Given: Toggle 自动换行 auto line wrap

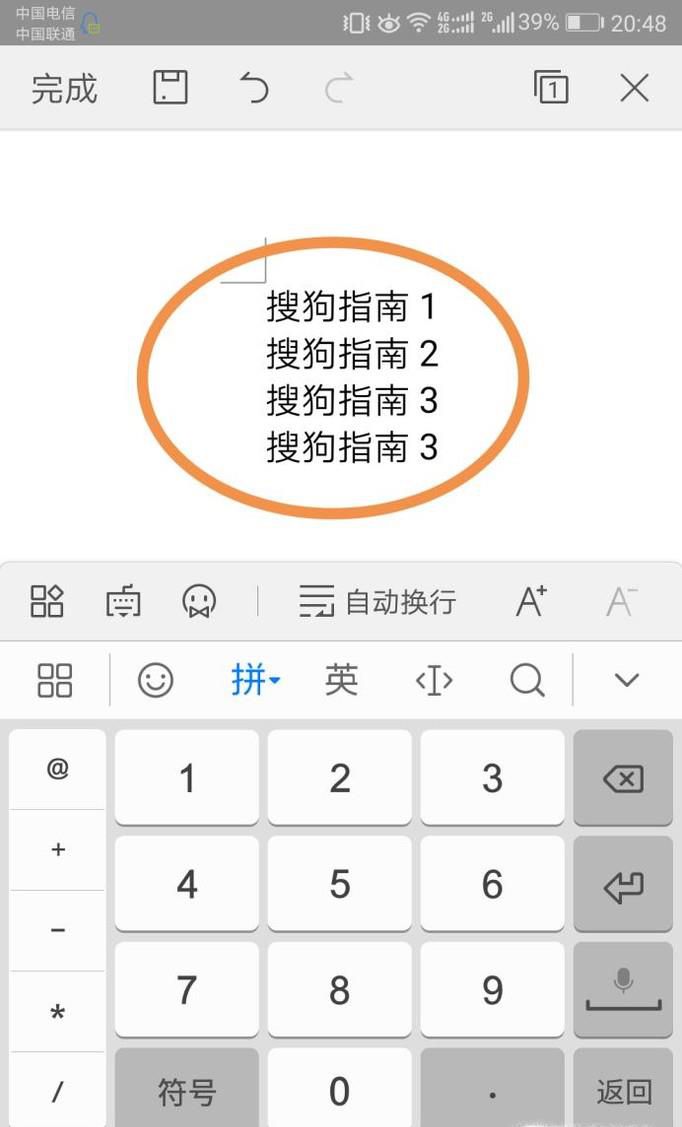Looking at the screenshot, I should pos(378,601).
